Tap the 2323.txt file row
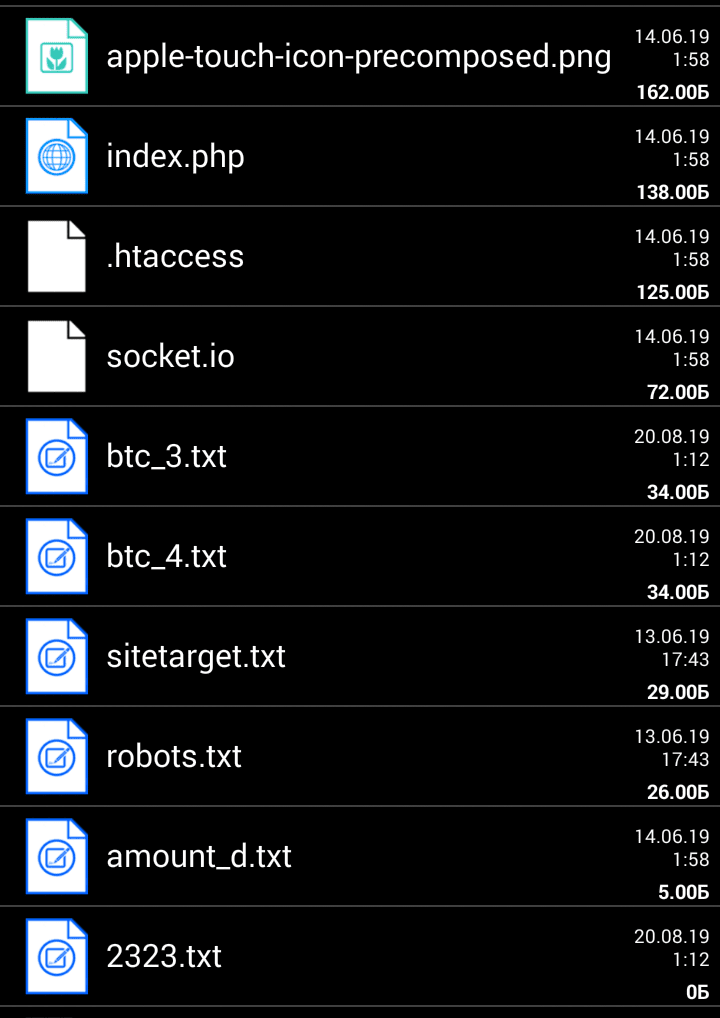Viewport: 720px width, 1018px height. click(164, 957)
